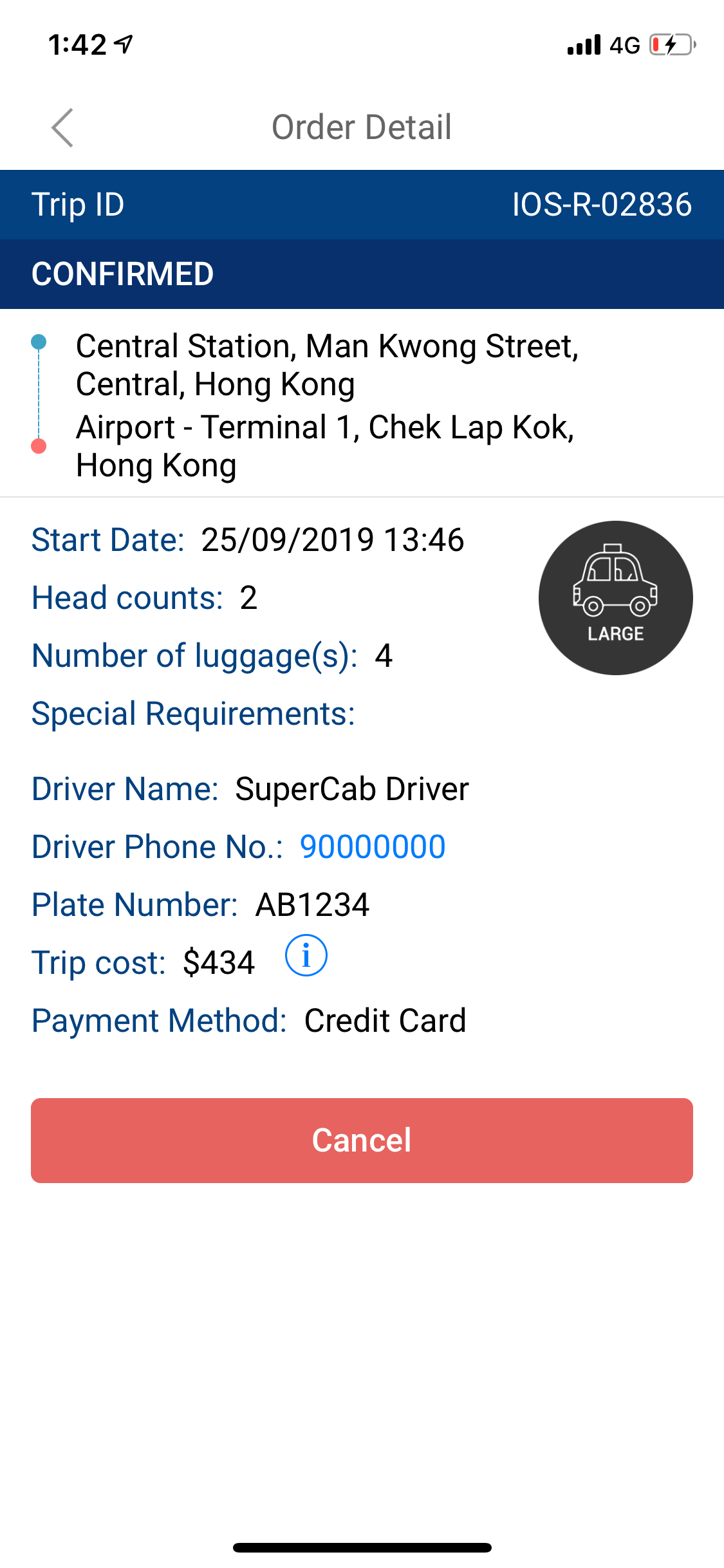Select the CONFIRMED status banner

(x=122, y=274)
